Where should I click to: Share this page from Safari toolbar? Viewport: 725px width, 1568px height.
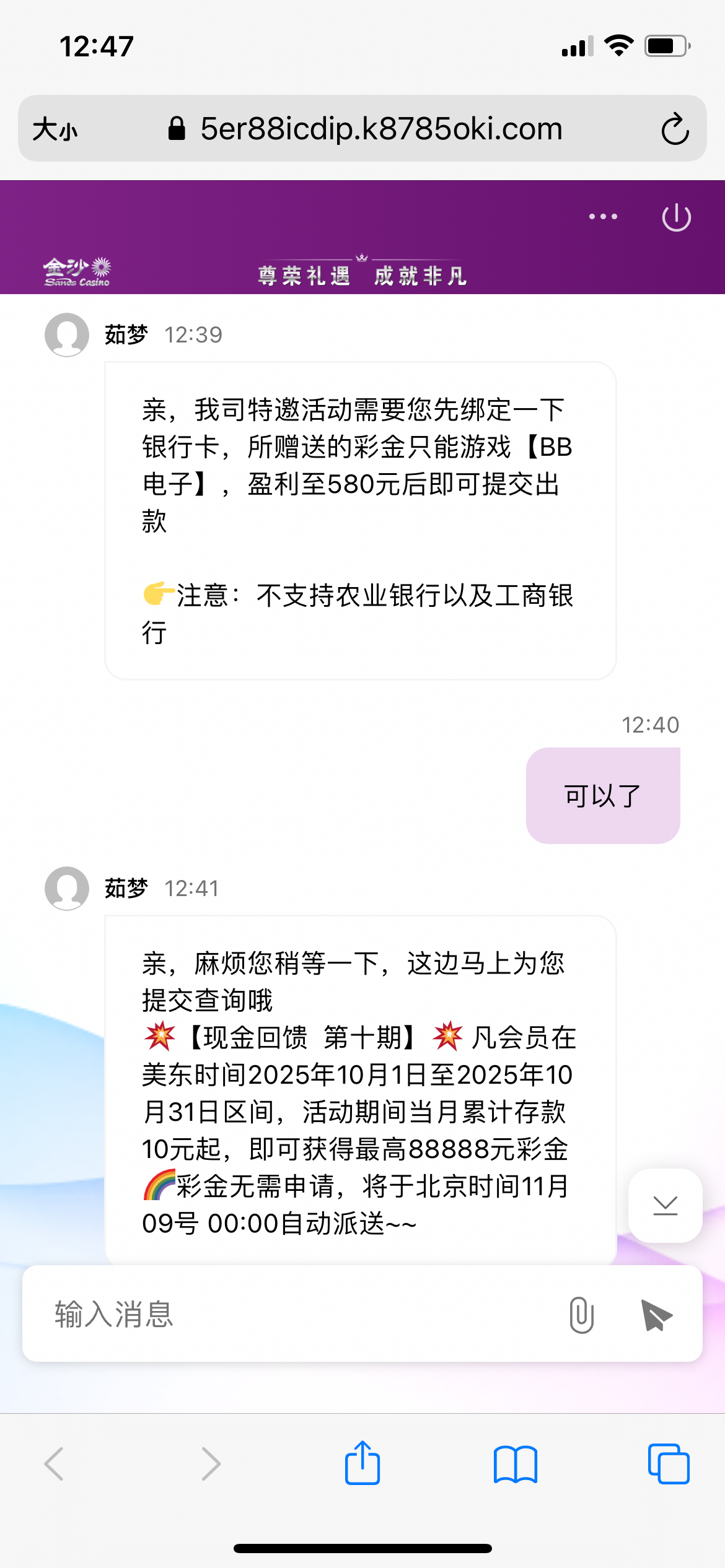[362, 1463]
